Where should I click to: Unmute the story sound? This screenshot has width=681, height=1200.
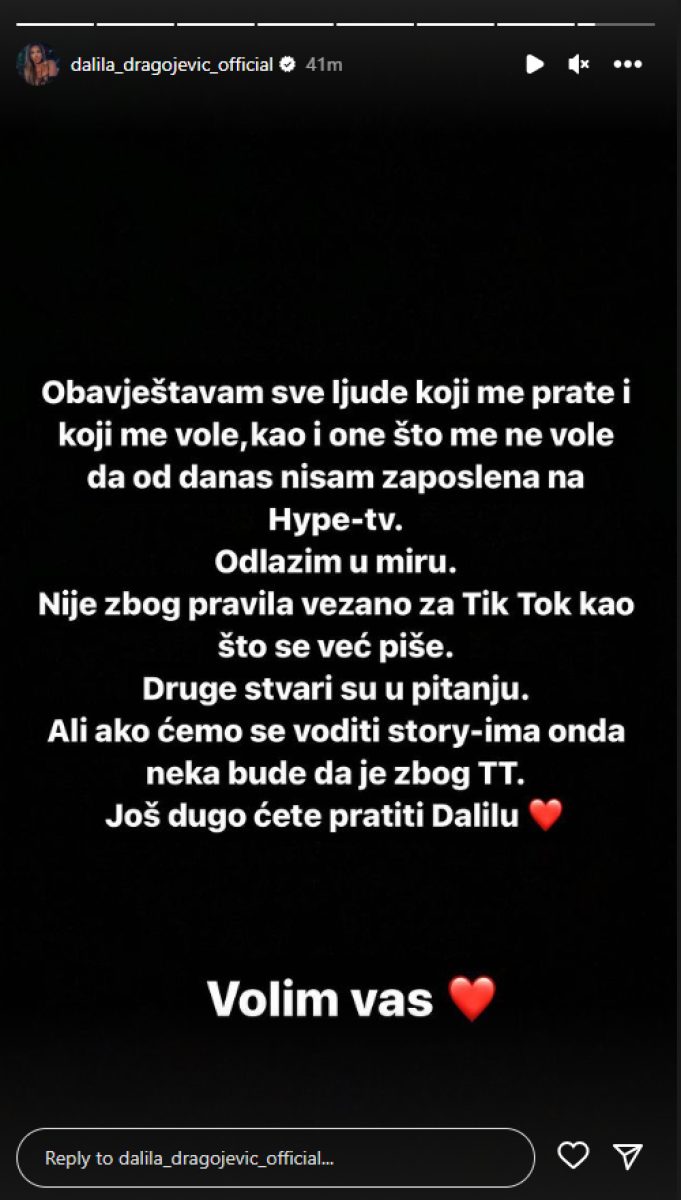click(578, 64)
